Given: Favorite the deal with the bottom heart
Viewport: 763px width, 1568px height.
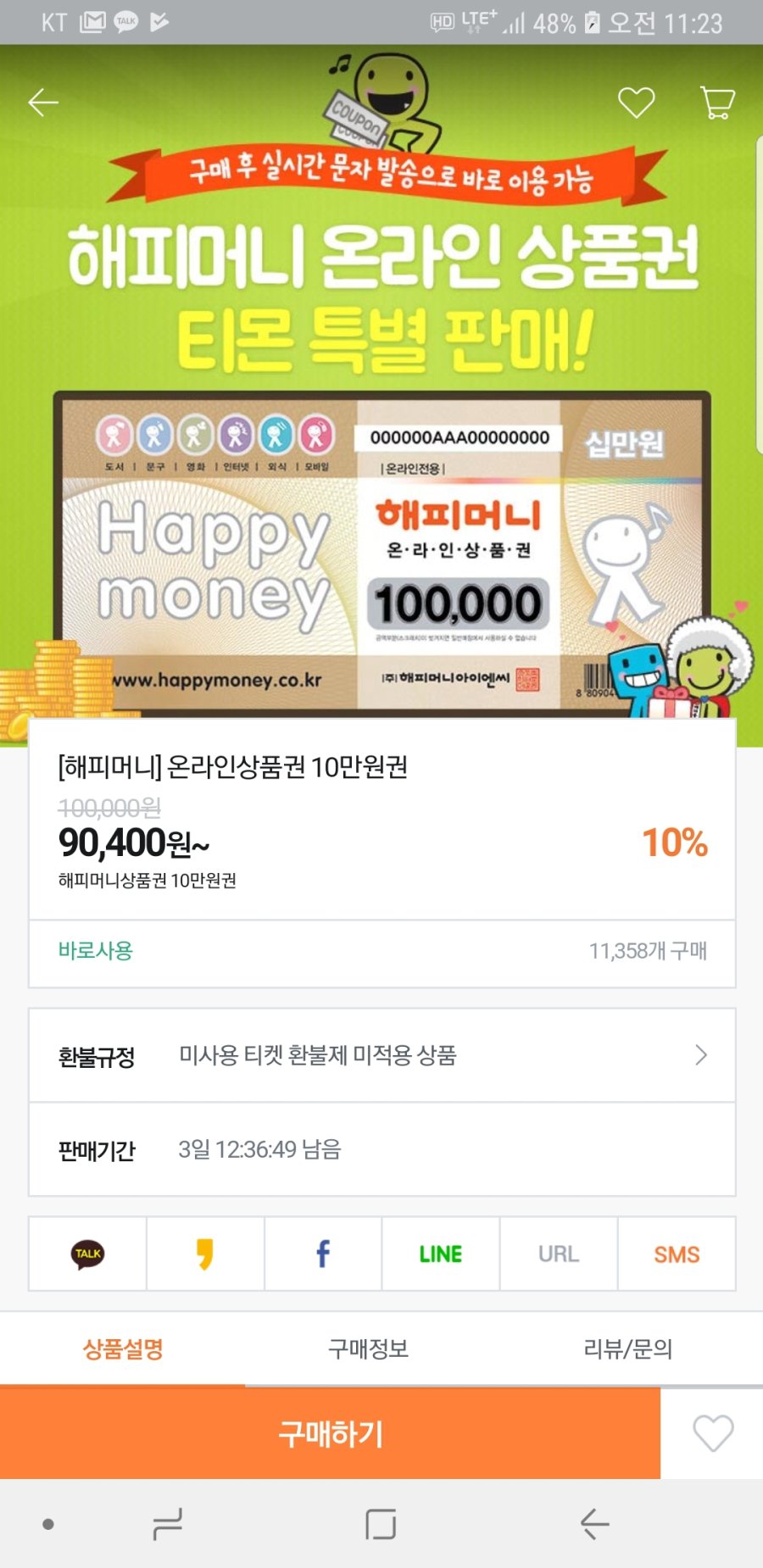Looking at the screenshot, I should pos(711,1431).
